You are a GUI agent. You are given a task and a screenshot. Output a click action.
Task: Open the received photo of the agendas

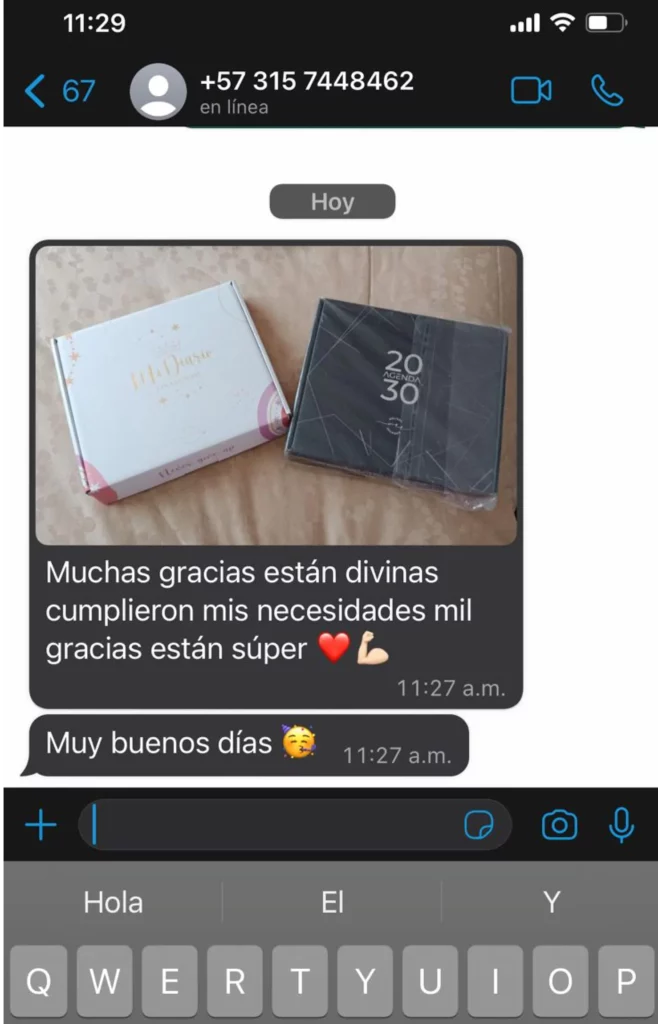point(276,395)
